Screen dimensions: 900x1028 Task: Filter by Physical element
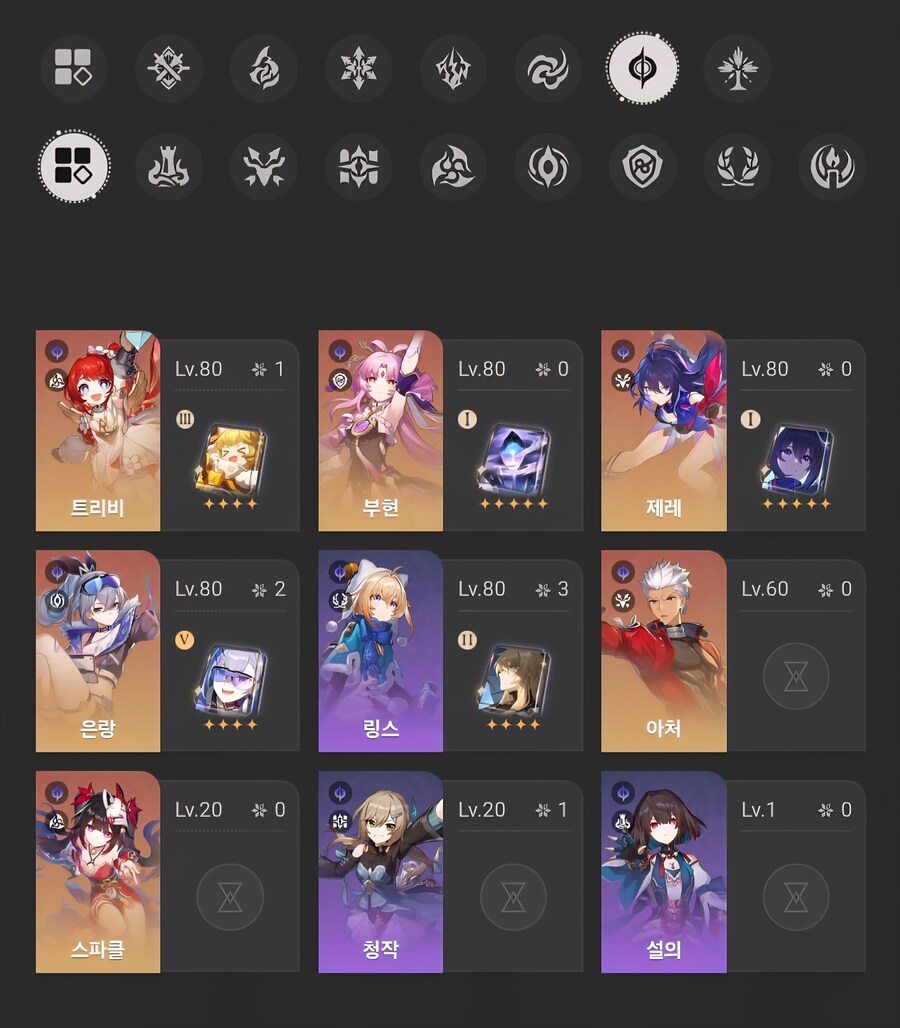[169, 68]
